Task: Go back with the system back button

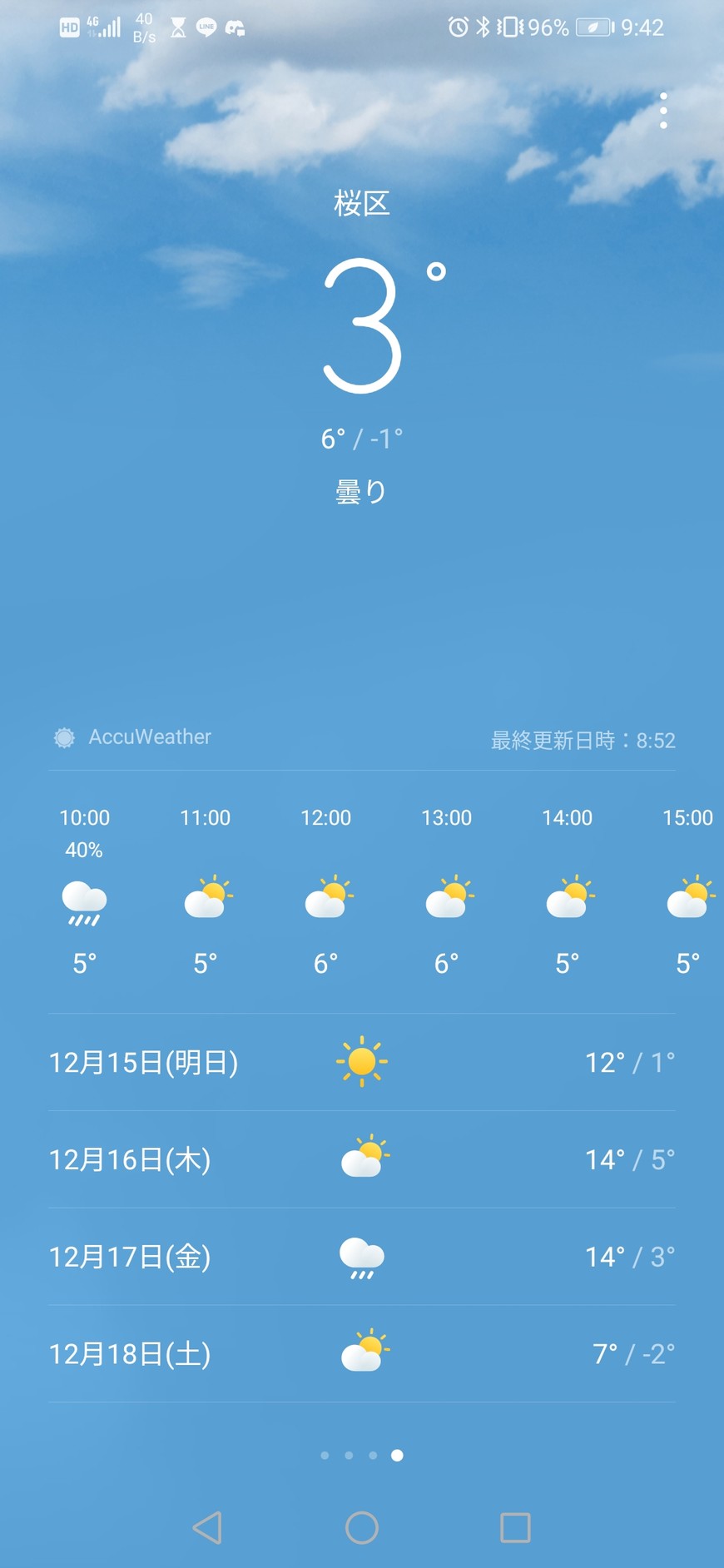Action: [x=207, y=1527]
